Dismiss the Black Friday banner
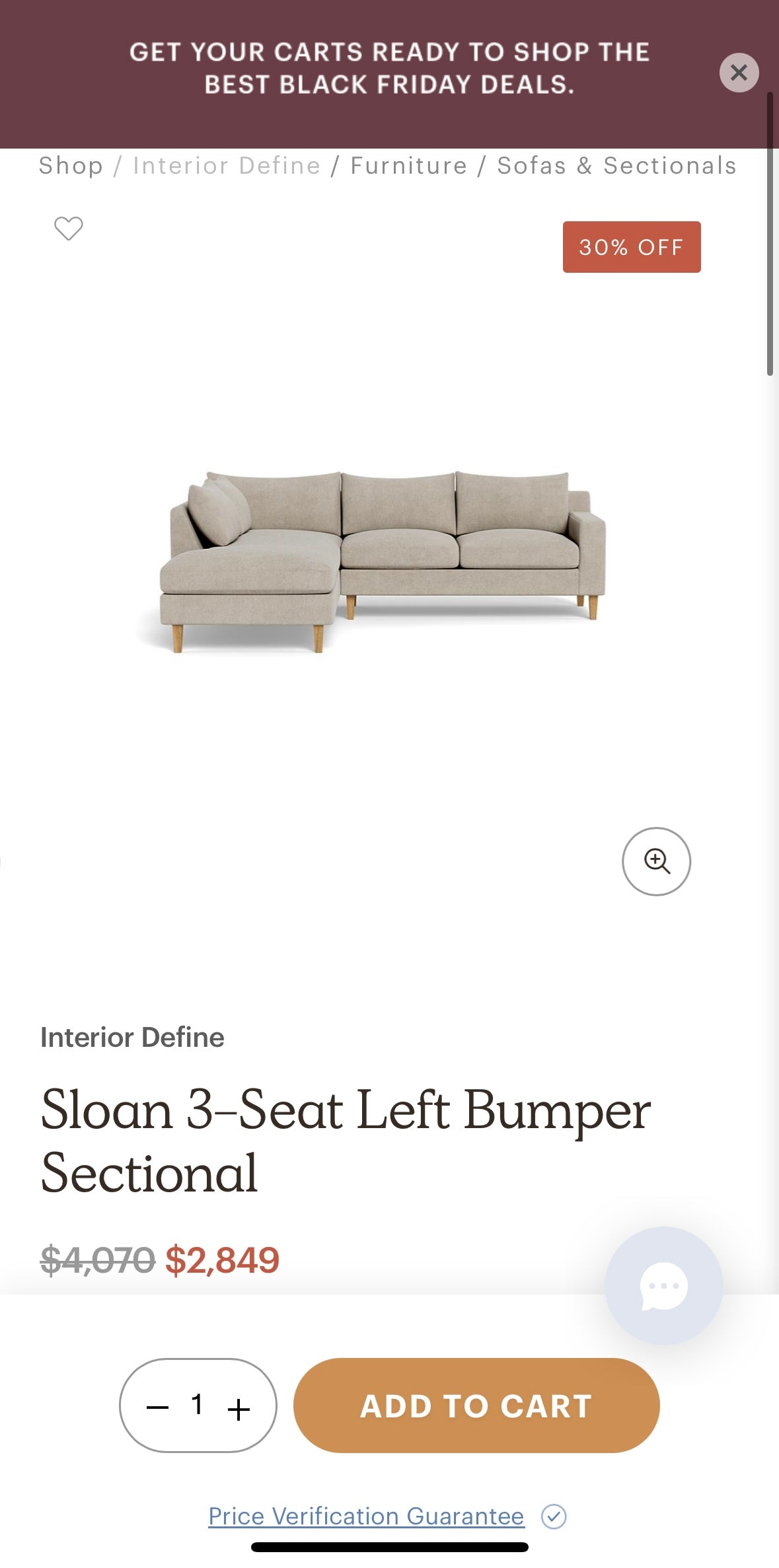The height and width of the screenshot is (1568, 779). (739, 73)
